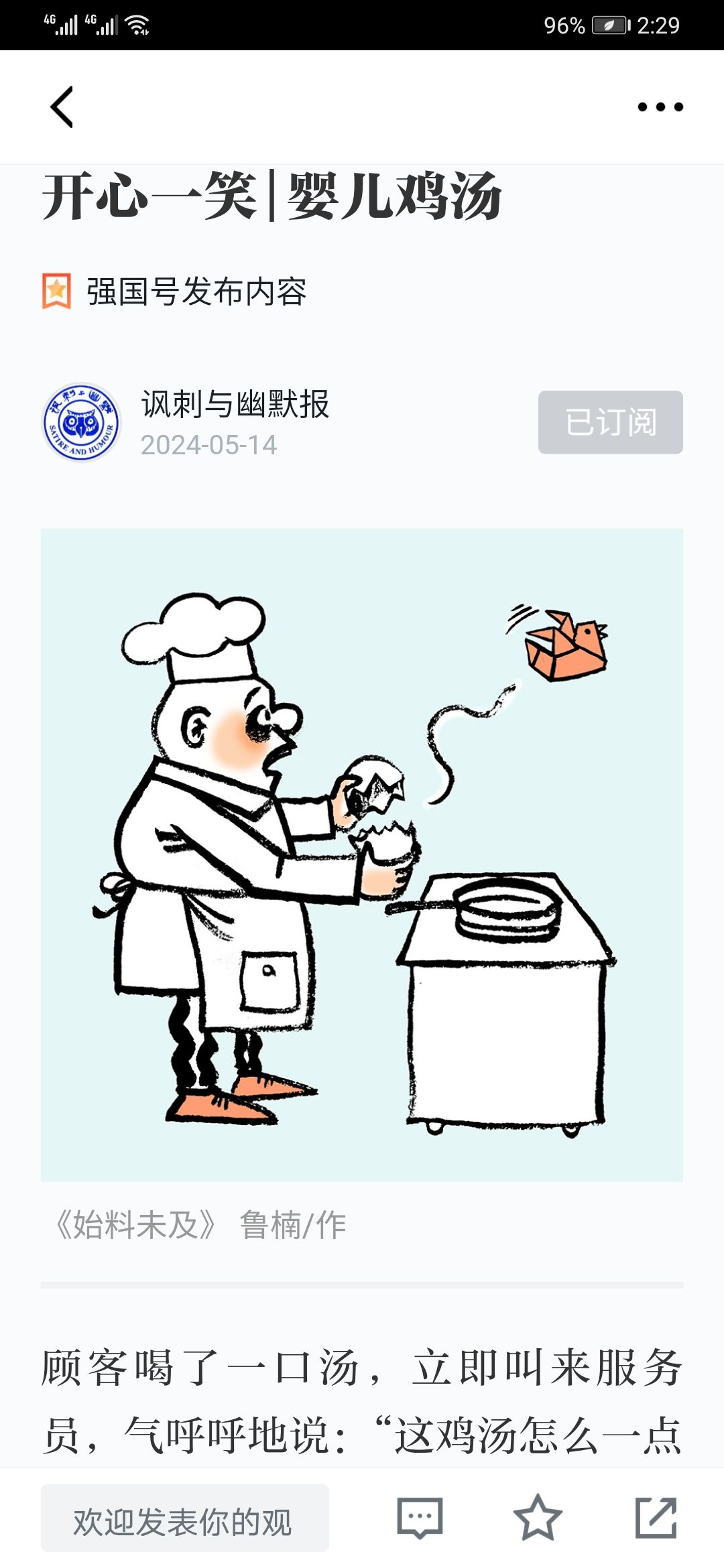
Task: Favorite this article with the star icon
Action: pyautogui.click(x=538, y=1518)
